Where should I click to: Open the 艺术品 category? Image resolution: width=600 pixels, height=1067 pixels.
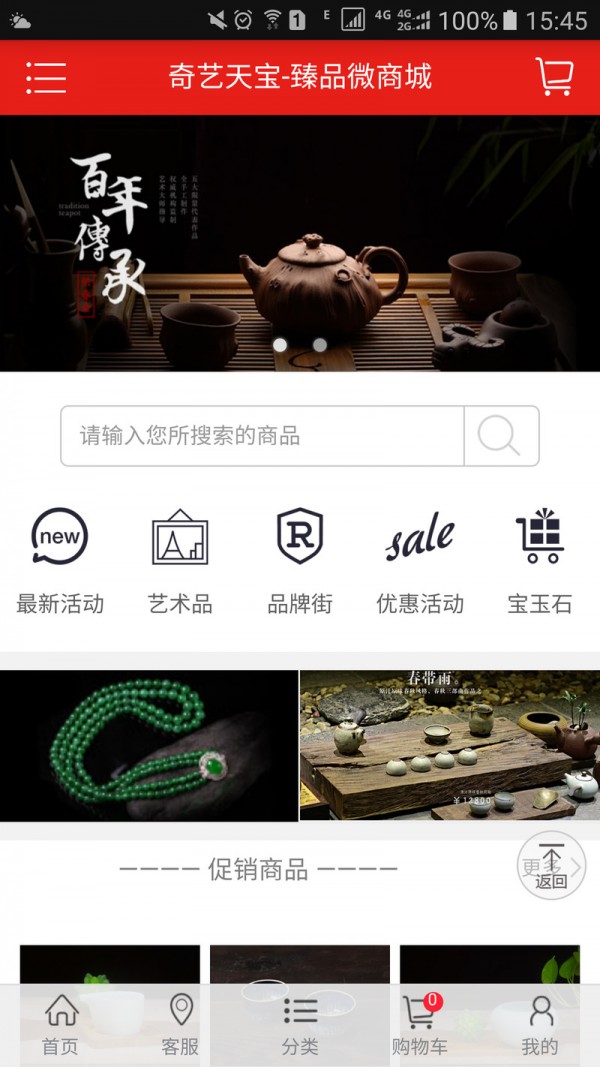180,560
